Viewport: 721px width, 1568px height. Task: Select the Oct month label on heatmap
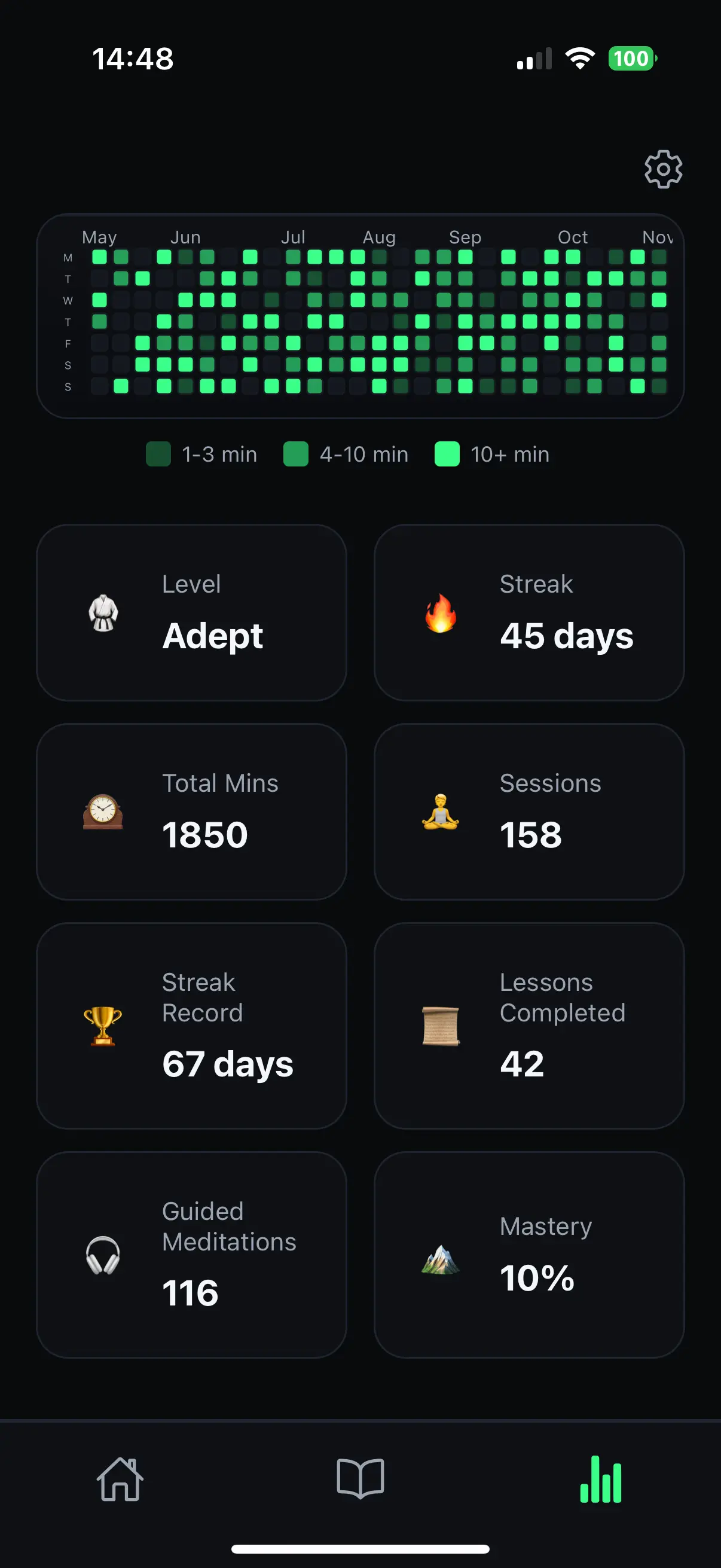(x=573, y=237)
